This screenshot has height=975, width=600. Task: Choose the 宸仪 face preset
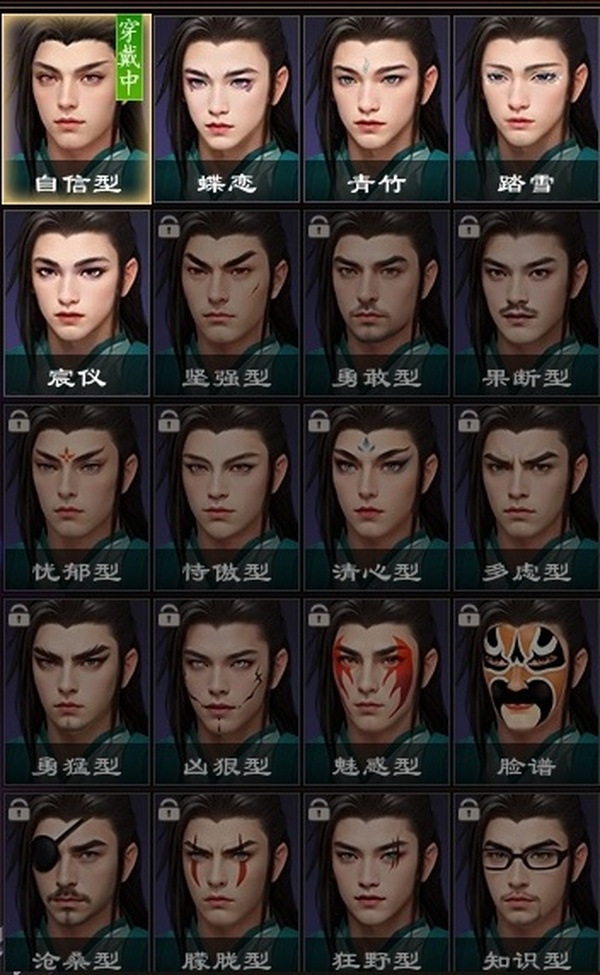(x=77, y=300)
